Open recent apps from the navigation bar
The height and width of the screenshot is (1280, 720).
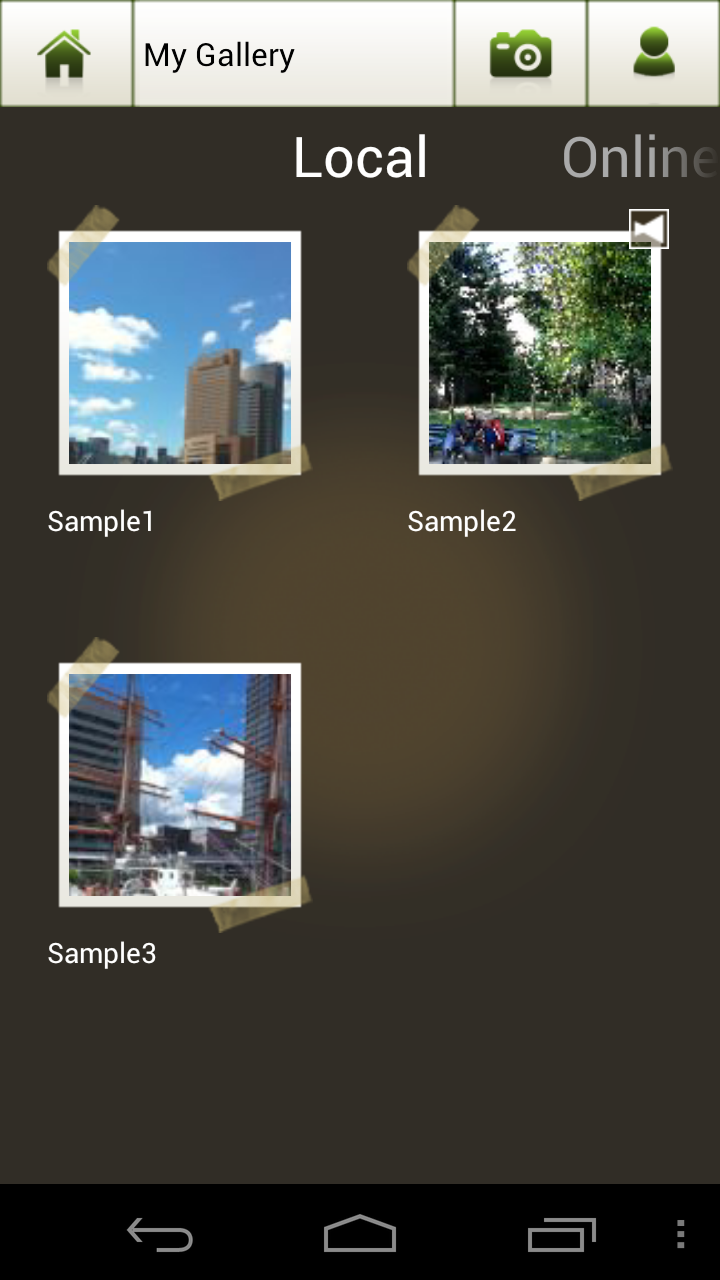pyautogui.click(x=560, y=1235)
